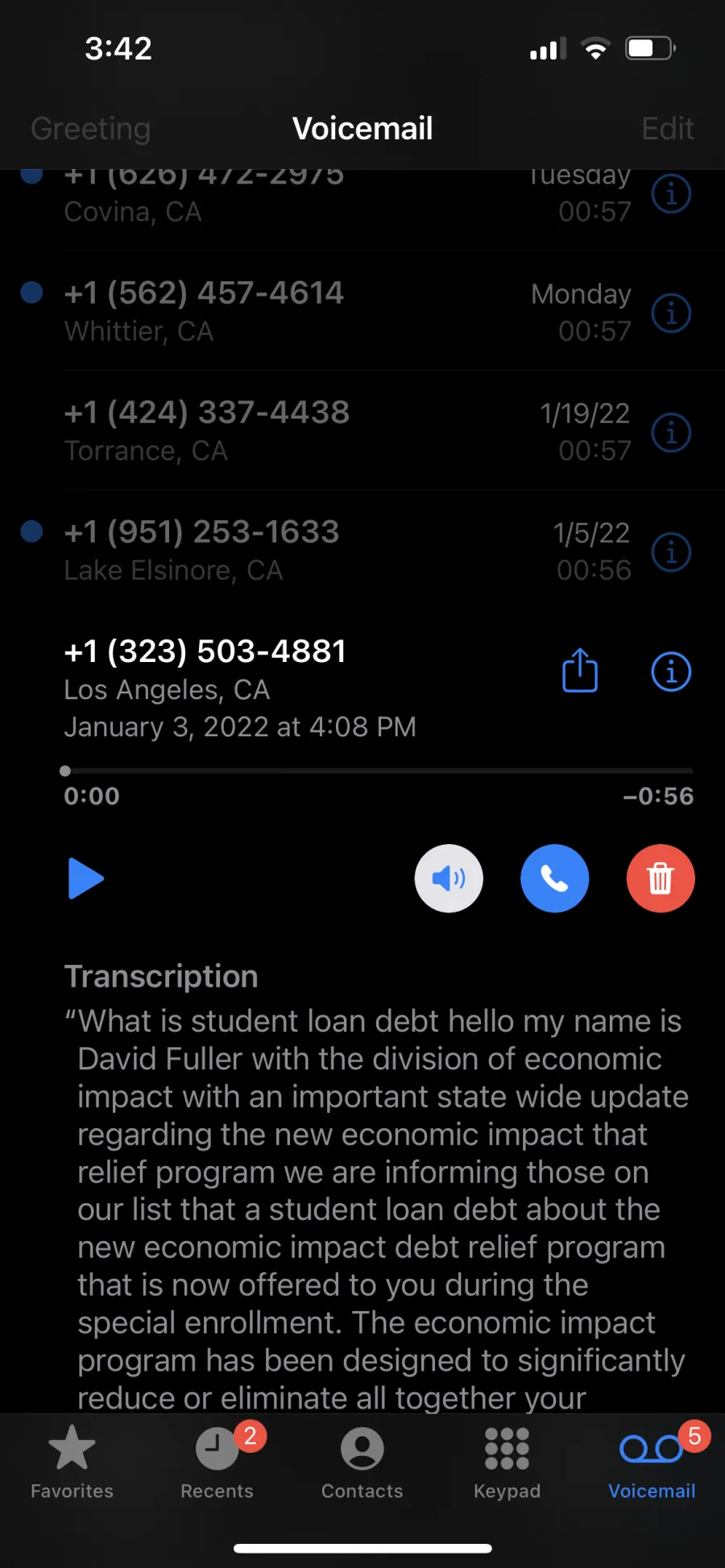Open the Greeting settings
Screen dimensions: 725x1568
[x=91, y=129]
